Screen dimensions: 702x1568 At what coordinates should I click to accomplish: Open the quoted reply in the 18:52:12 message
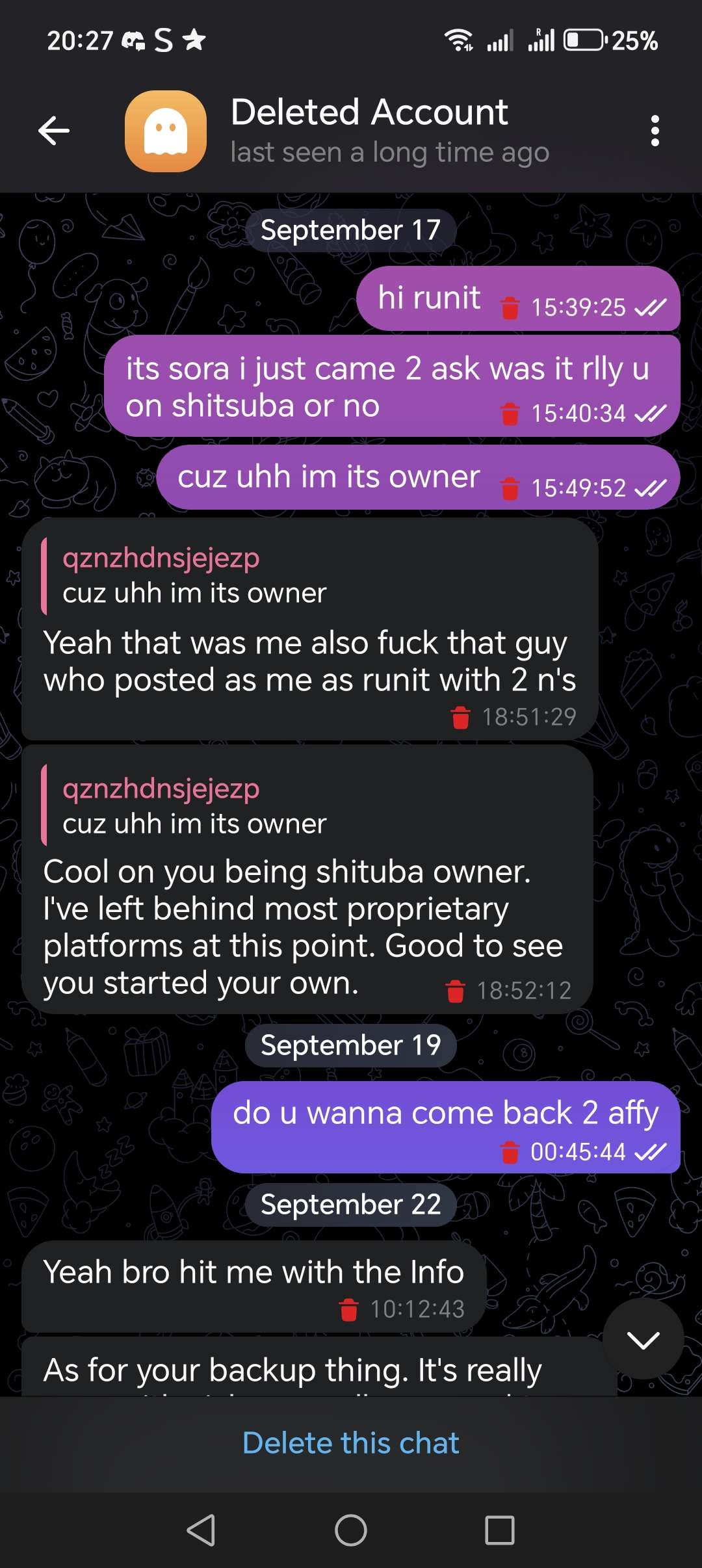coord(195,806)
